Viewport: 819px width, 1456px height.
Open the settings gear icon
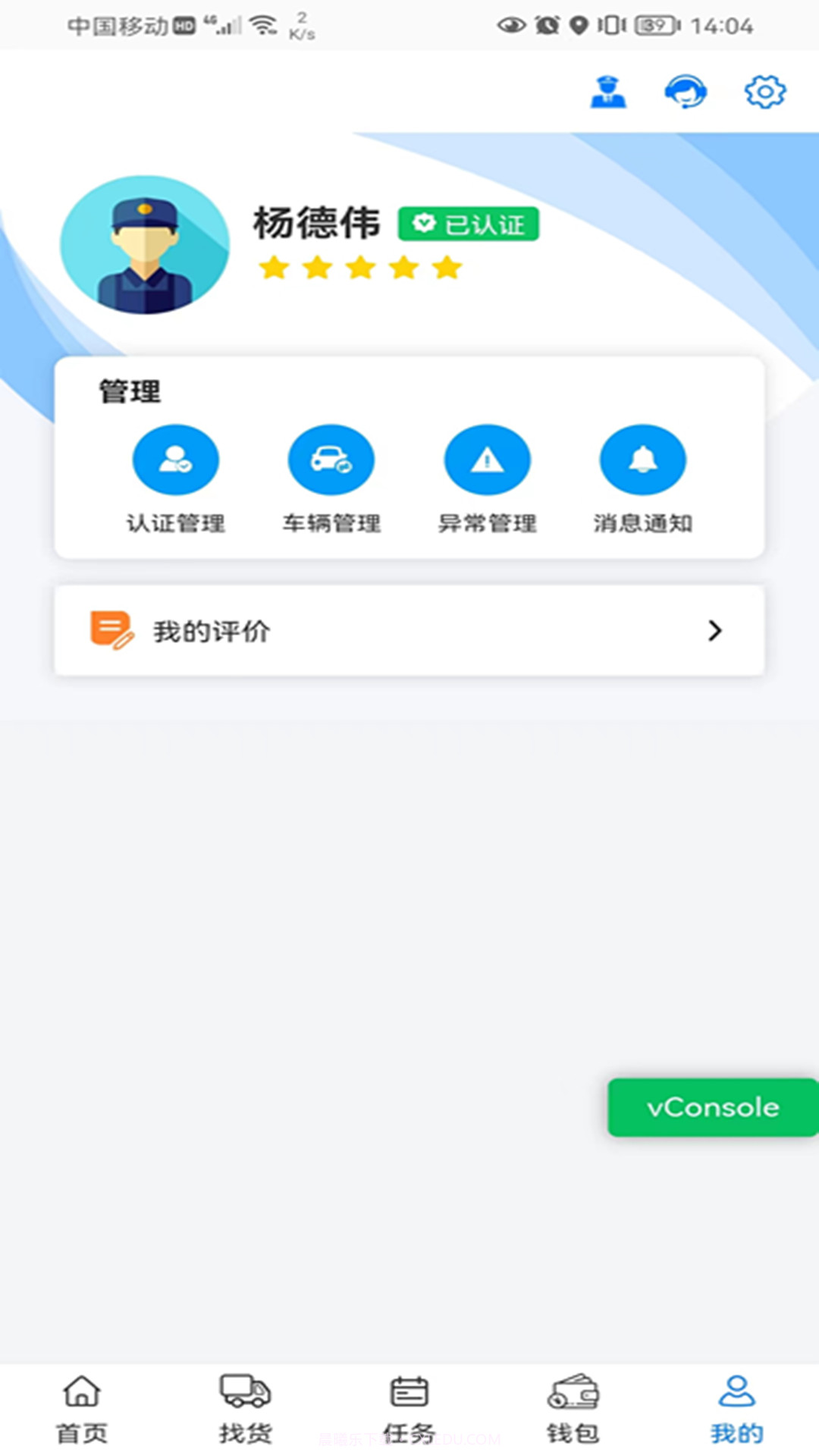[765, 91]
